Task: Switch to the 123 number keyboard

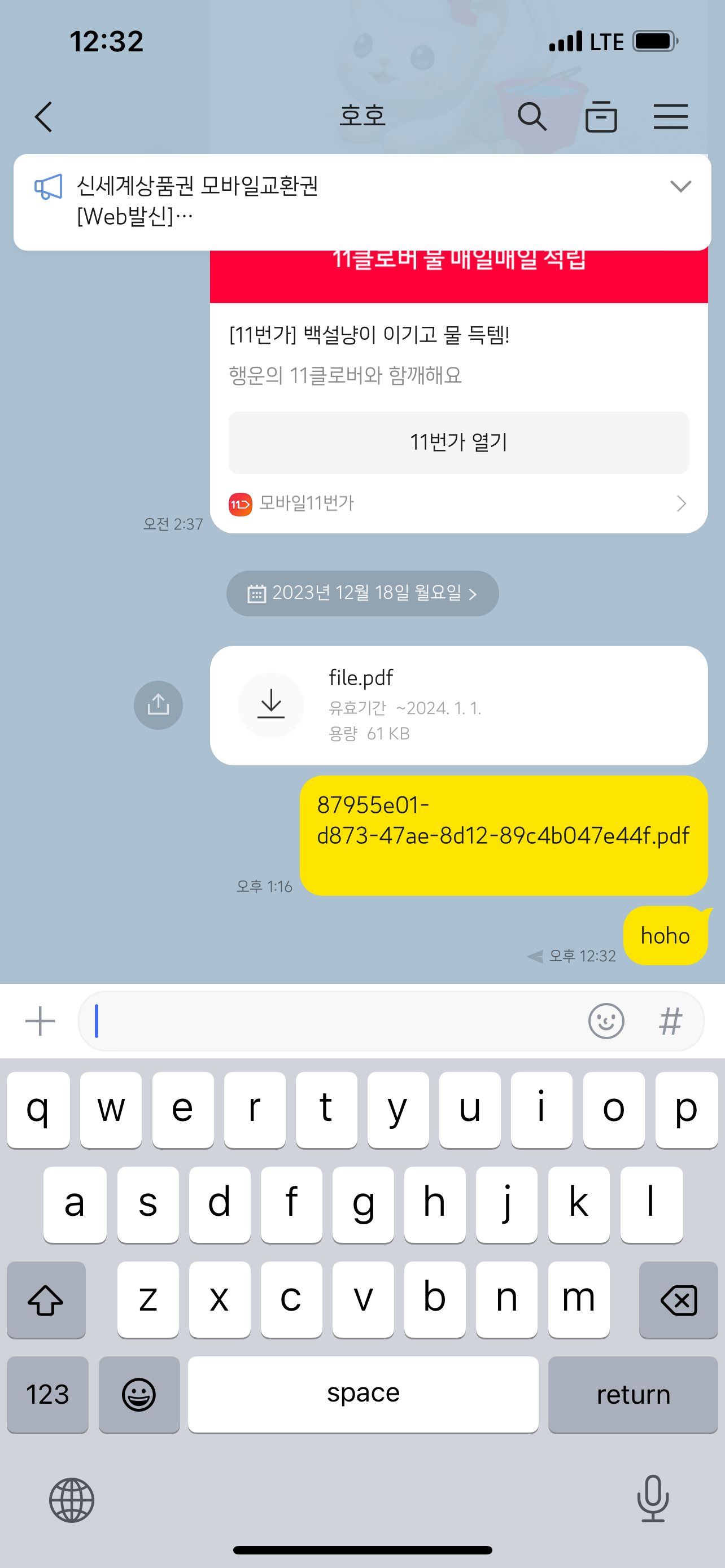Action: click(x=47, y=1395)
